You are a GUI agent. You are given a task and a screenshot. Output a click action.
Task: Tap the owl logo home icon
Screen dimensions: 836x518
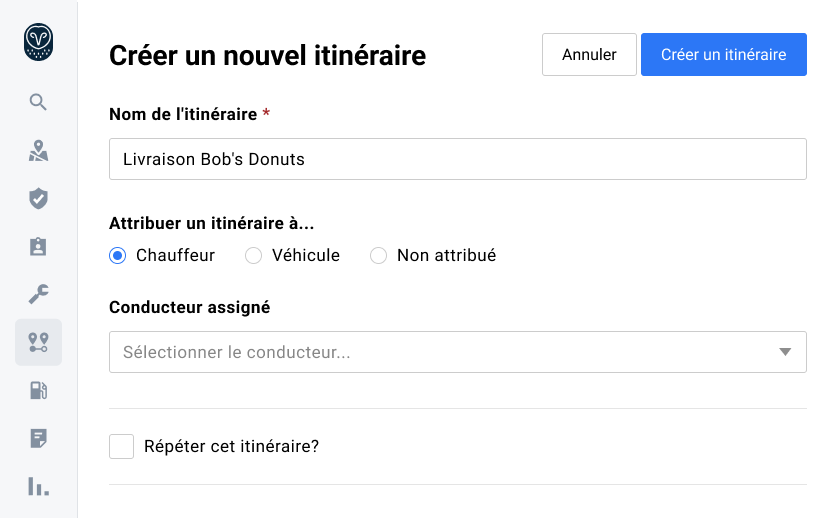(38, 42)
